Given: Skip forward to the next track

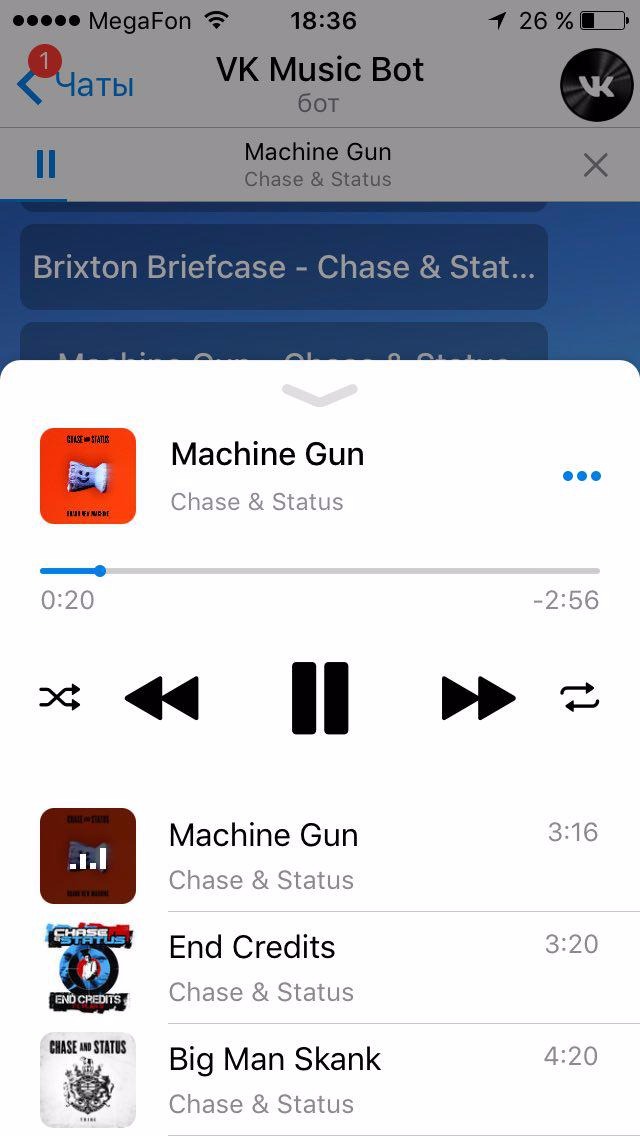Looking at the screenshot, I should 478,698.
